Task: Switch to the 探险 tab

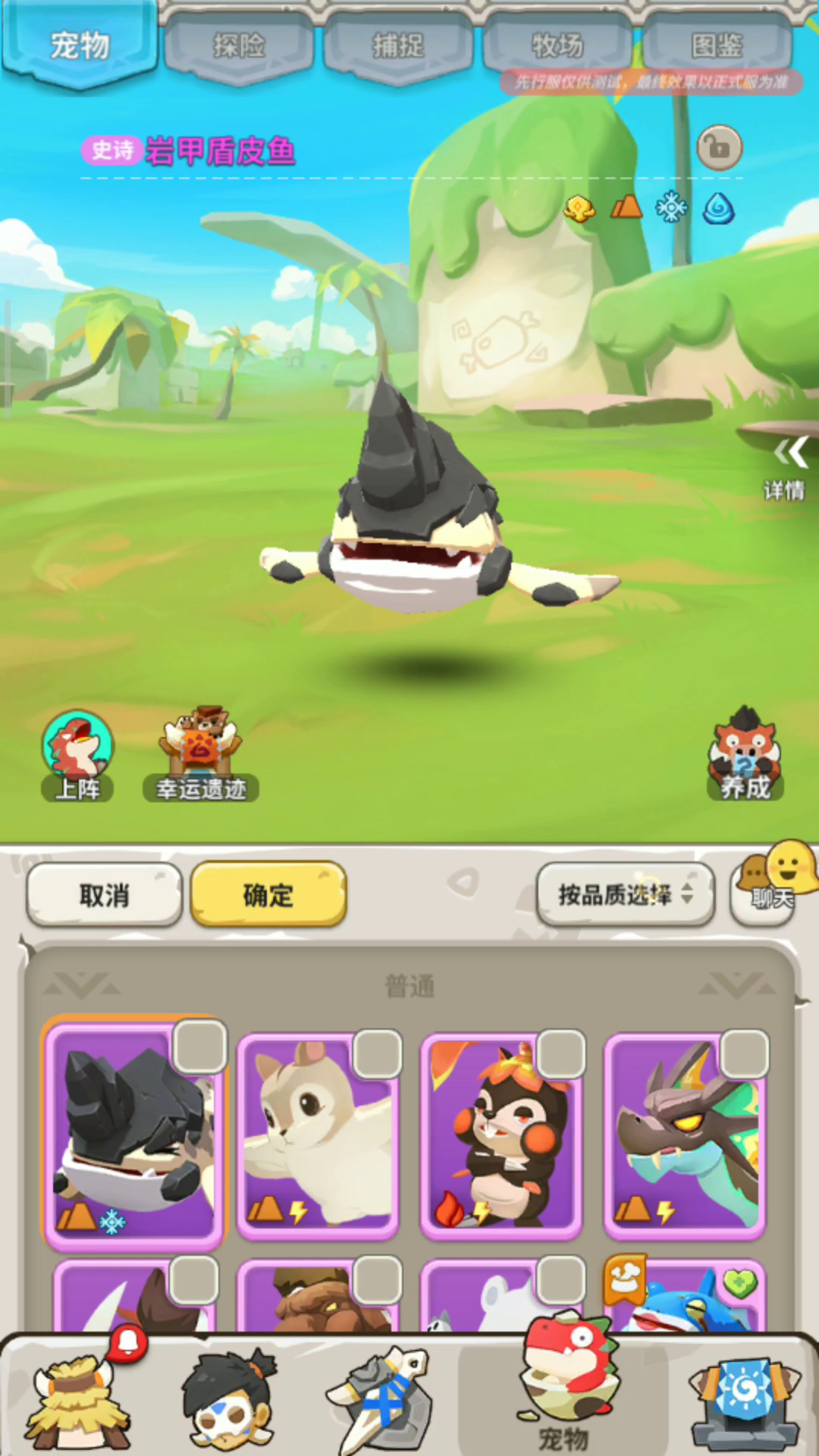Action: pos(239,45)
